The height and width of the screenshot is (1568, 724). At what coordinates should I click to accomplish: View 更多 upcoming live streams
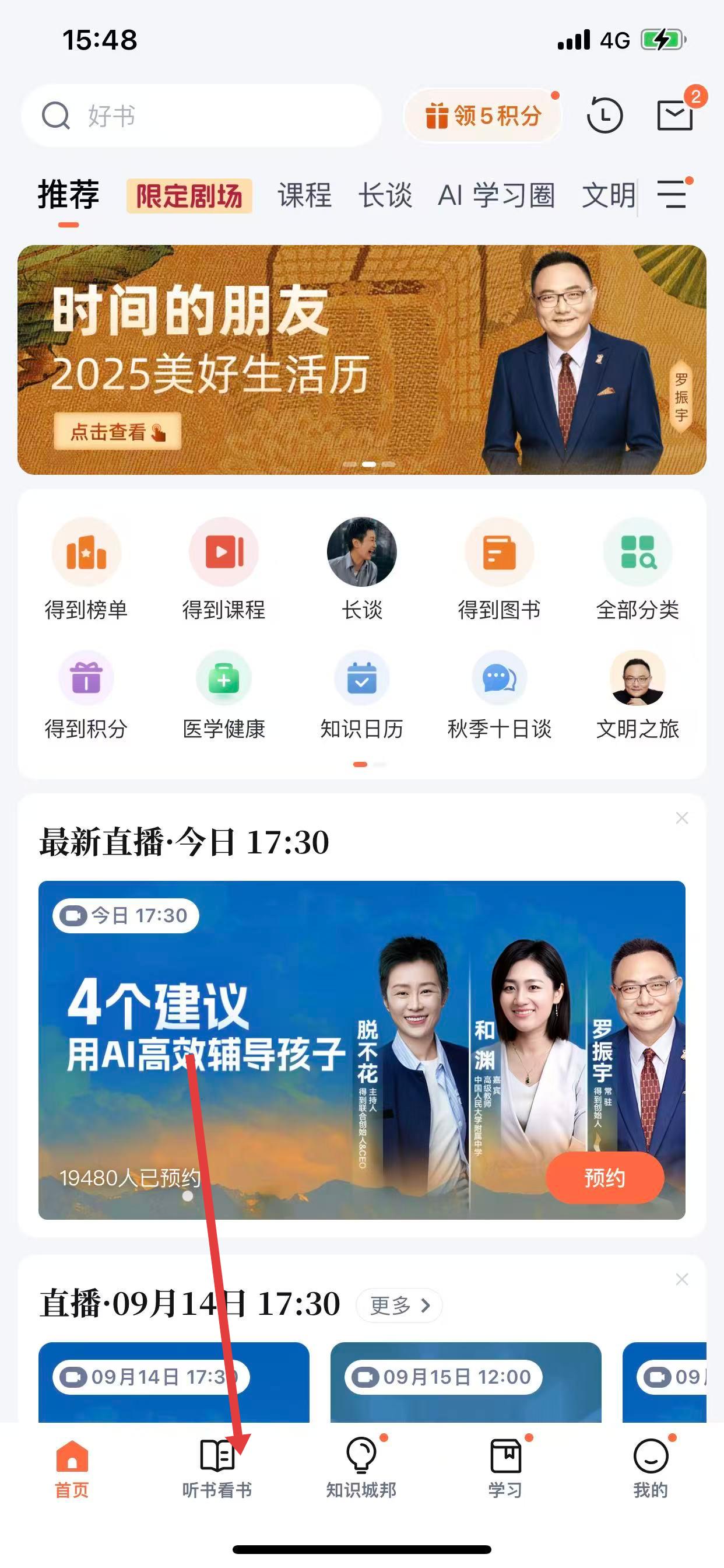click(399, 1305)
